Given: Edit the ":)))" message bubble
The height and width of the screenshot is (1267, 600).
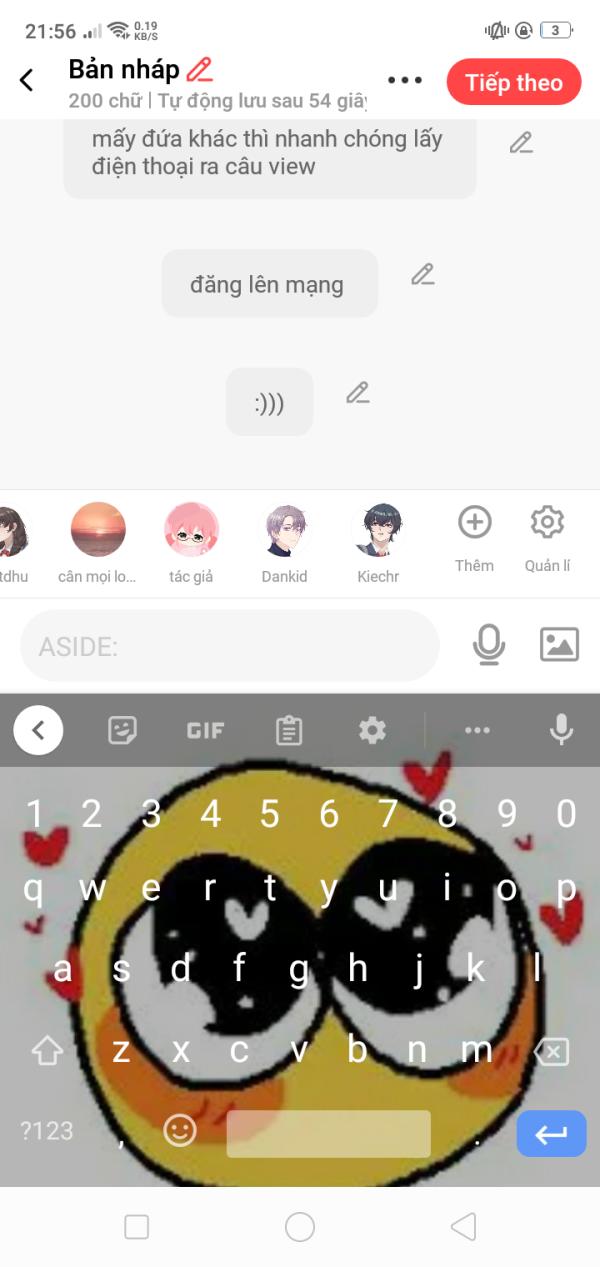Looking at the screenshot, I should [358, 393].
